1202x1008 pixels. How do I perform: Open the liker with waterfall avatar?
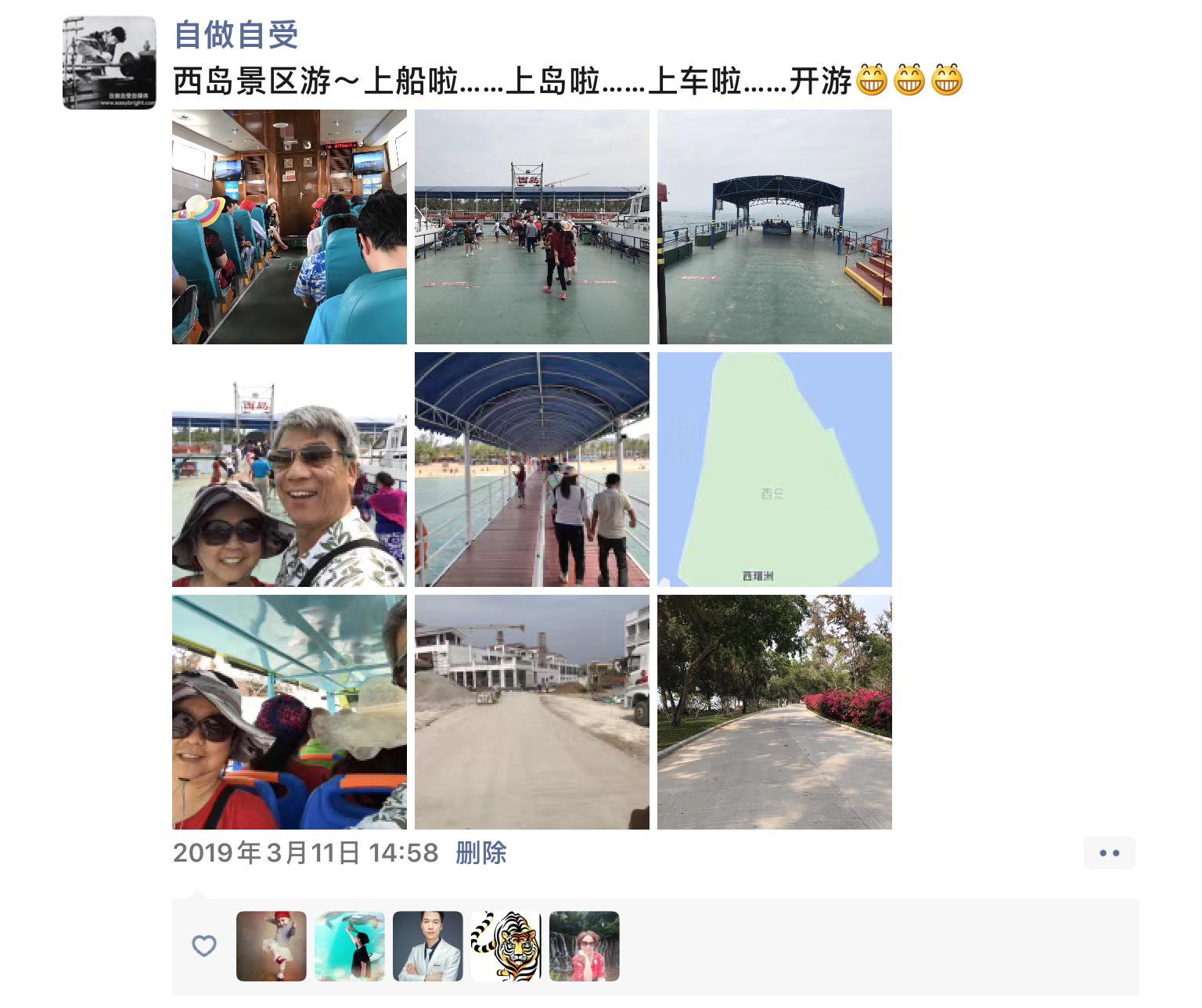(585, 946)
